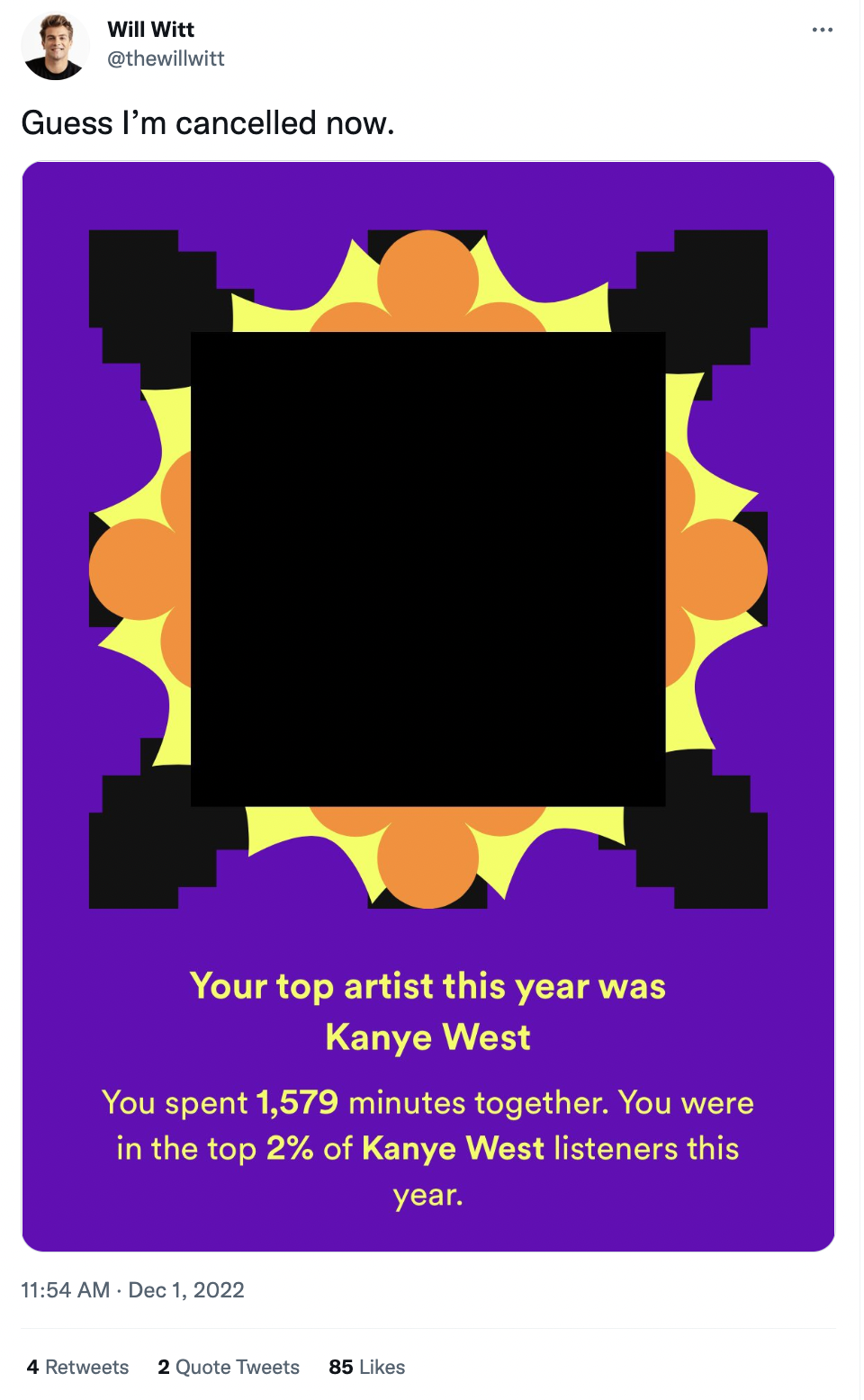Viewport: 864px width, 1400px height.
Task: See who liked via 85 Likes
Action: click(366, 1367)
